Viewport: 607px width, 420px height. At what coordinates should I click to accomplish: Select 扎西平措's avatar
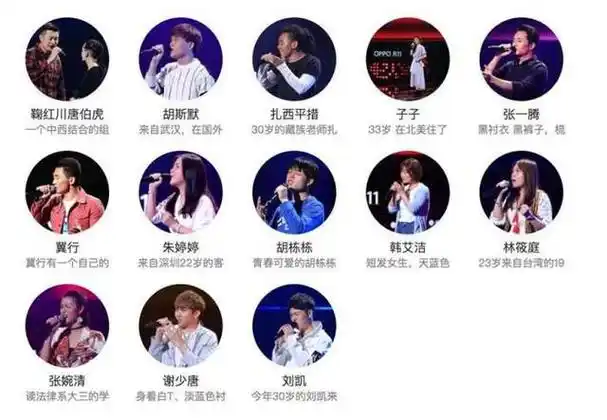tap(294, 59)
